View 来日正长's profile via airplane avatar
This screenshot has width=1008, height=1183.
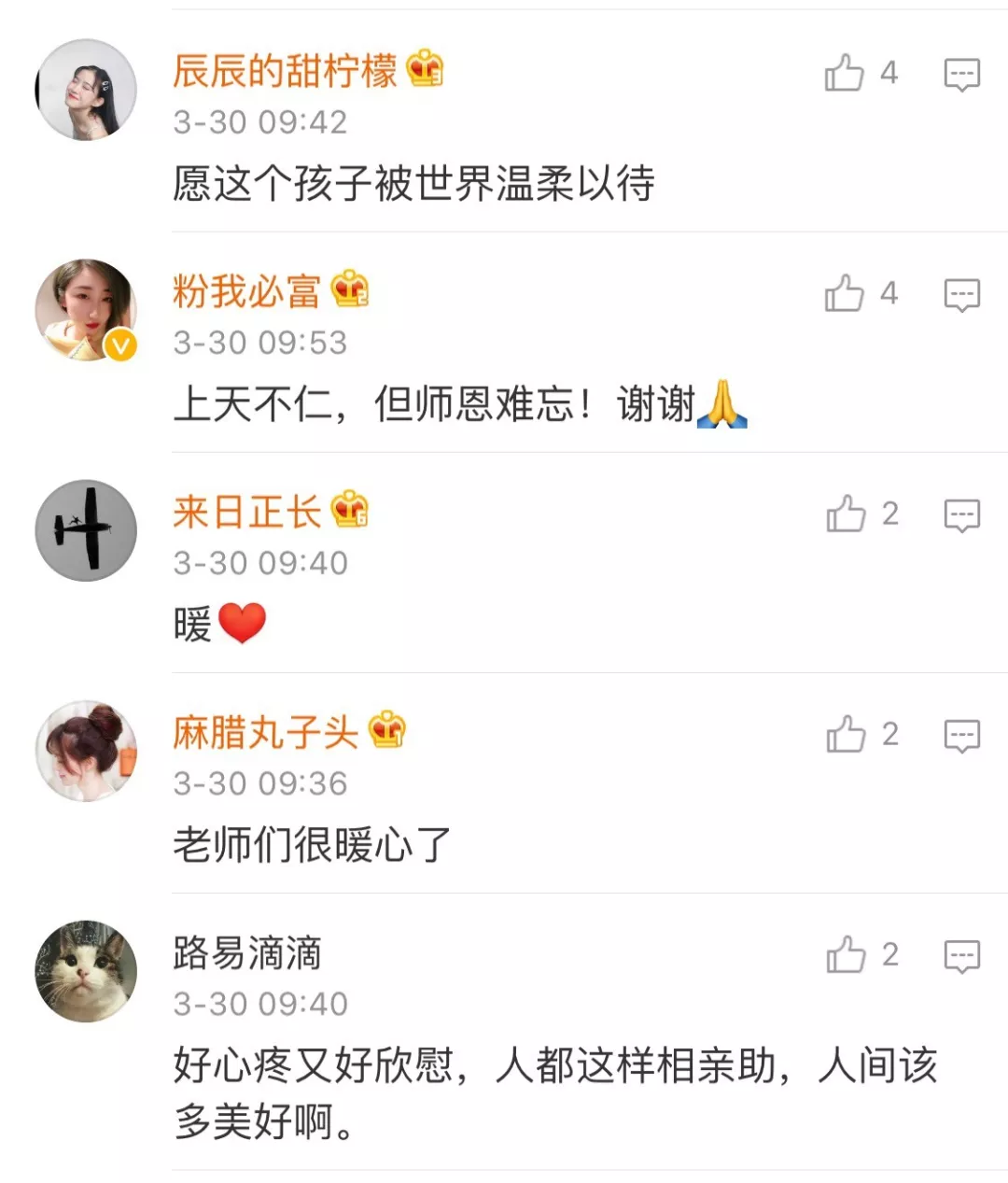(86, 530)
